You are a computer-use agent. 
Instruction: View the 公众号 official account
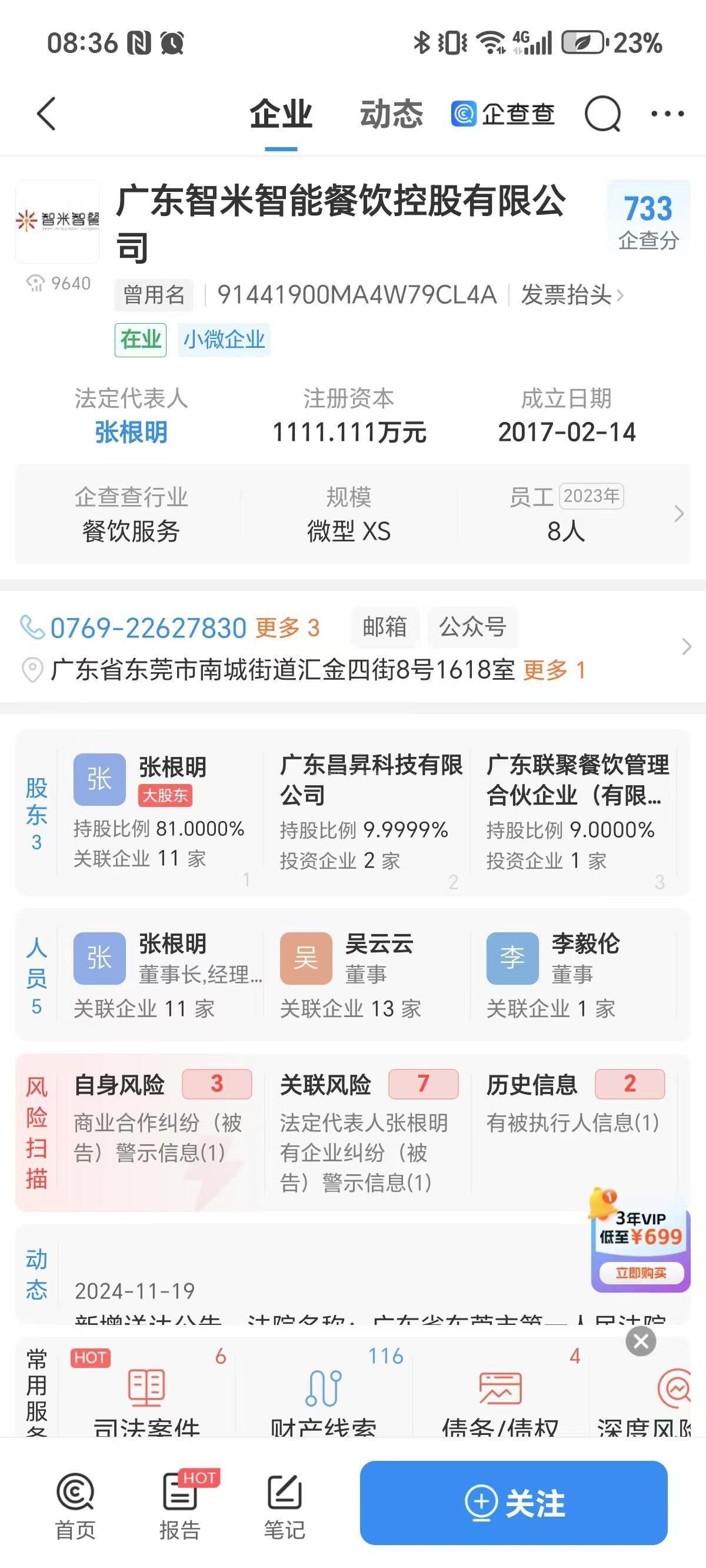pos(472,627)
